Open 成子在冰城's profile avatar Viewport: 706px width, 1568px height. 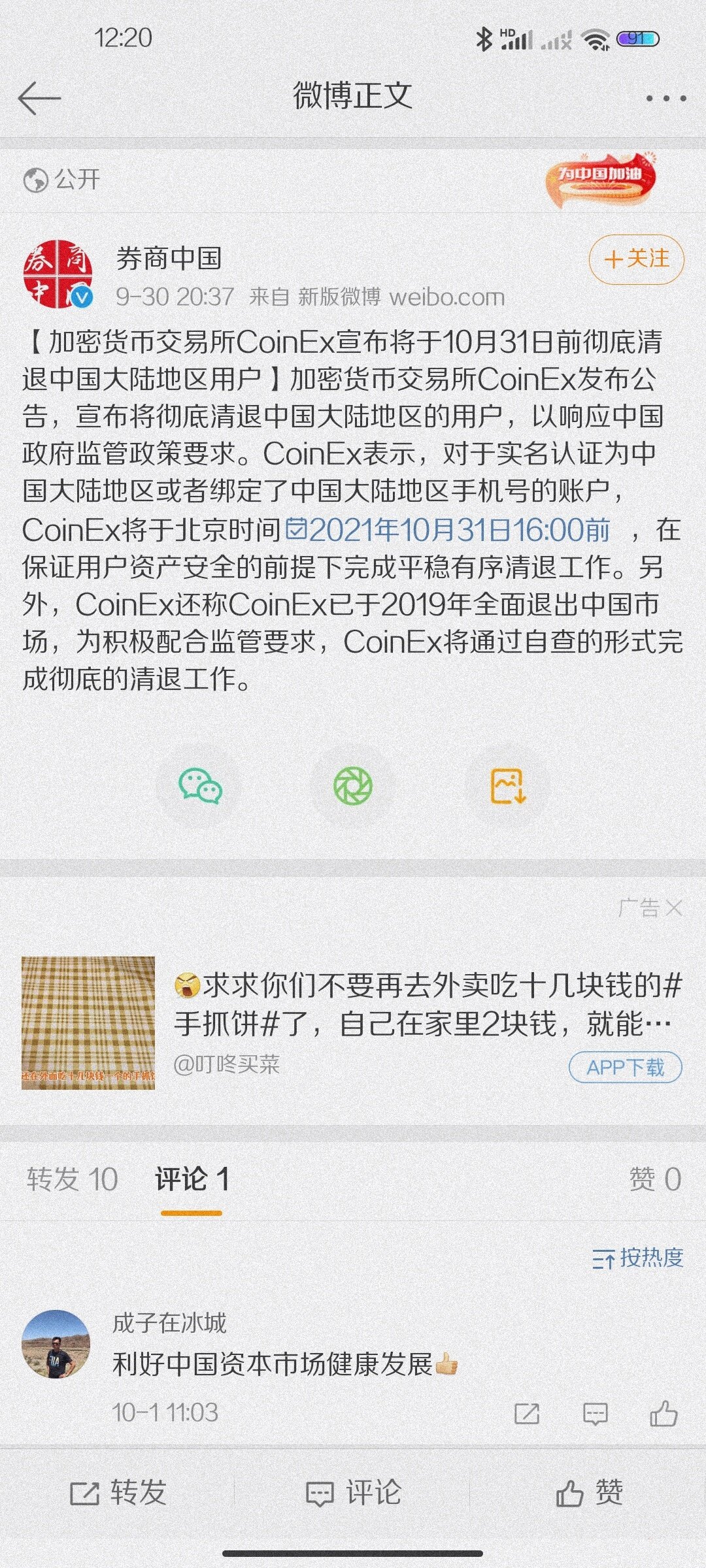(56, 1344)
